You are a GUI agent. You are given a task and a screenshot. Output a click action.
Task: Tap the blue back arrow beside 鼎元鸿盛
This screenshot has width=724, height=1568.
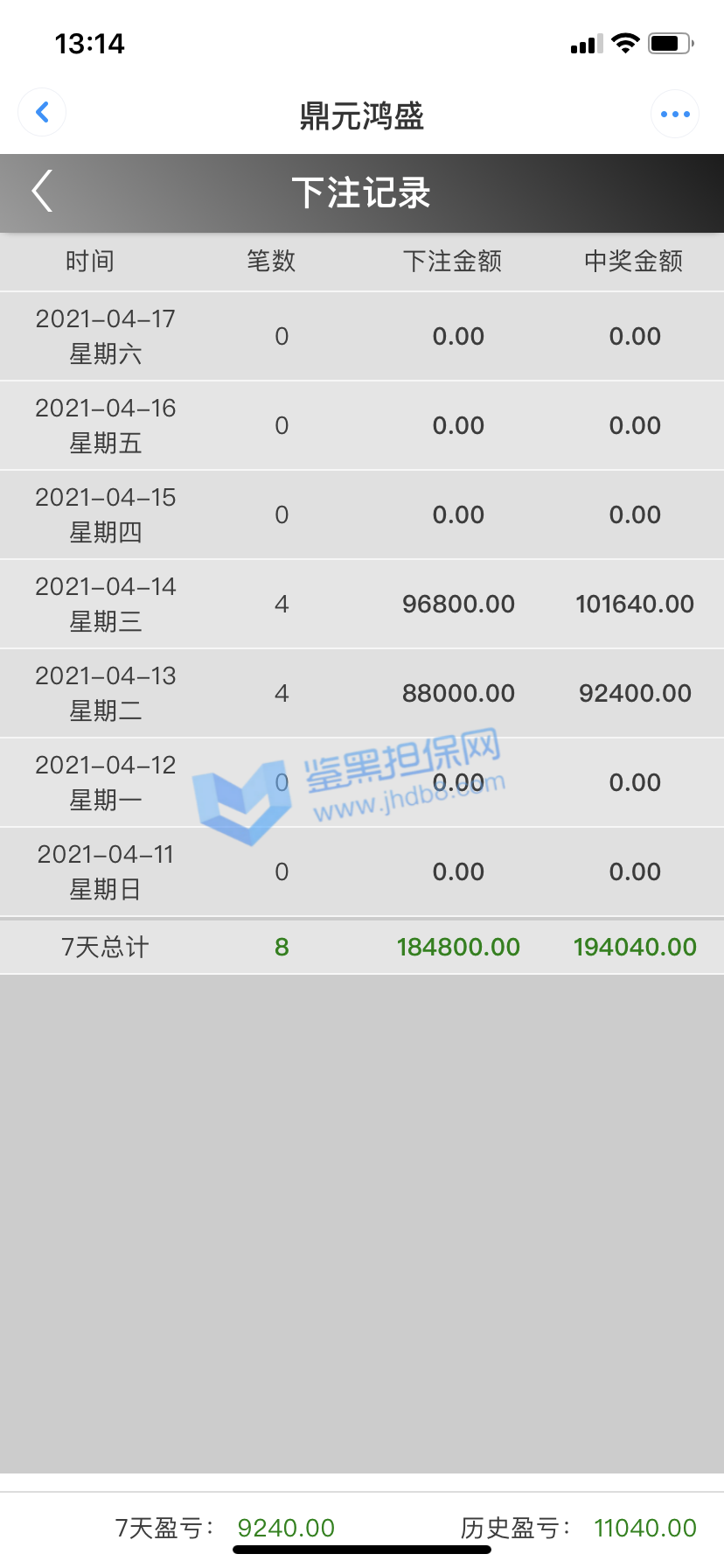(42, 113)
